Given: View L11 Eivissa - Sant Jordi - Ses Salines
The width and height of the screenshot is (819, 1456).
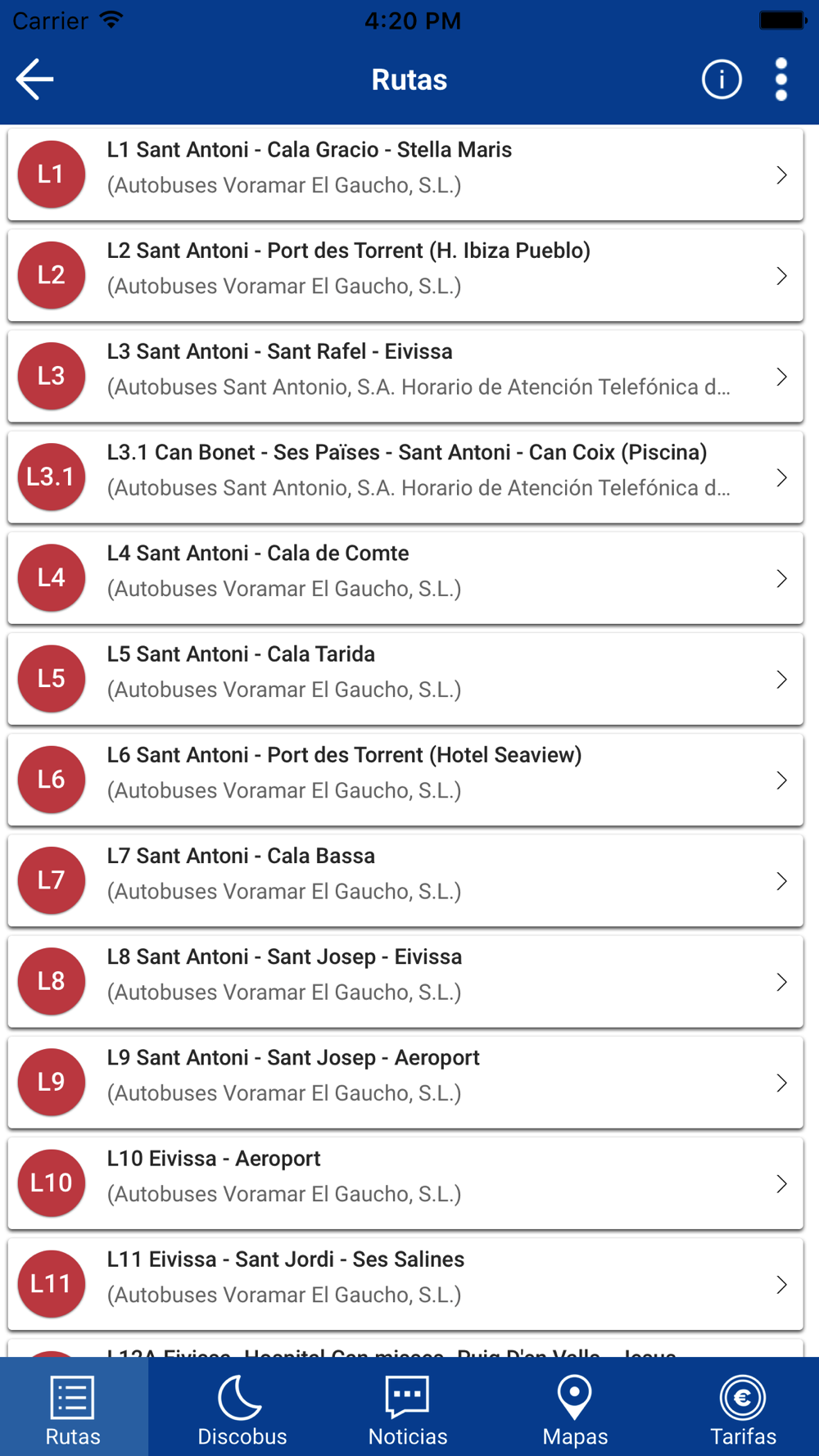Looking at the screenshot, I should tap(405, 1284).
